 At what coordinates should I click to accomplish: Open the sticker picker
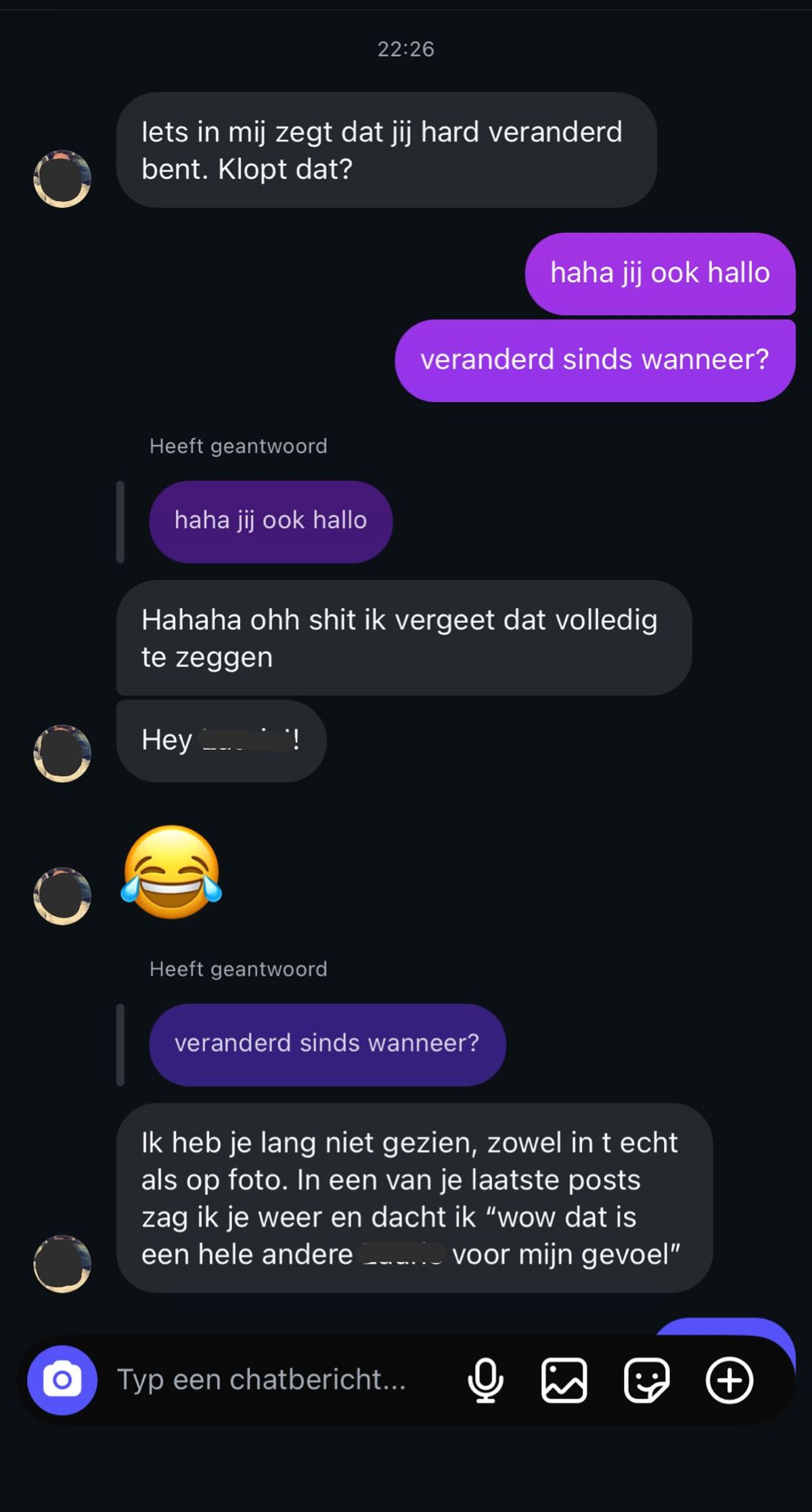point(646,1380)
